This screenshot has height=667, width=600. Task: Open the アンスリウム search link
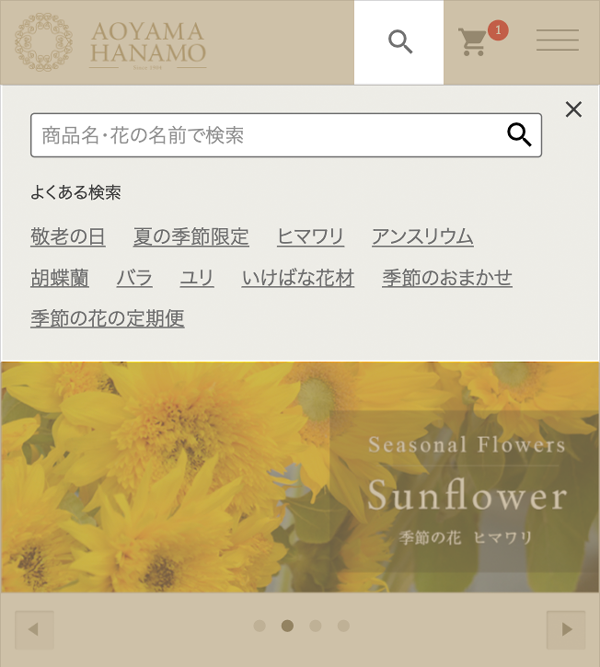tap(422, 237)
